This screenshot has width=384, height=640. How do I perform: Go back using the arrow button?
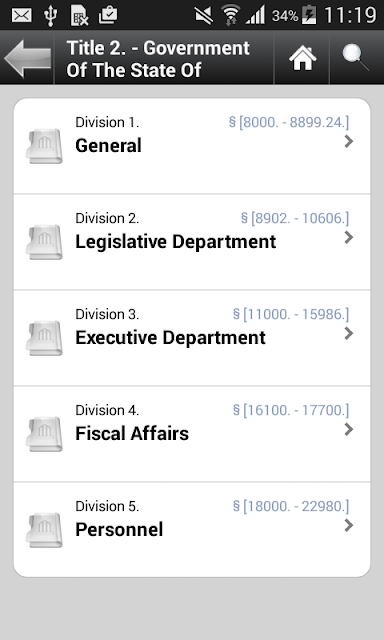27,58
